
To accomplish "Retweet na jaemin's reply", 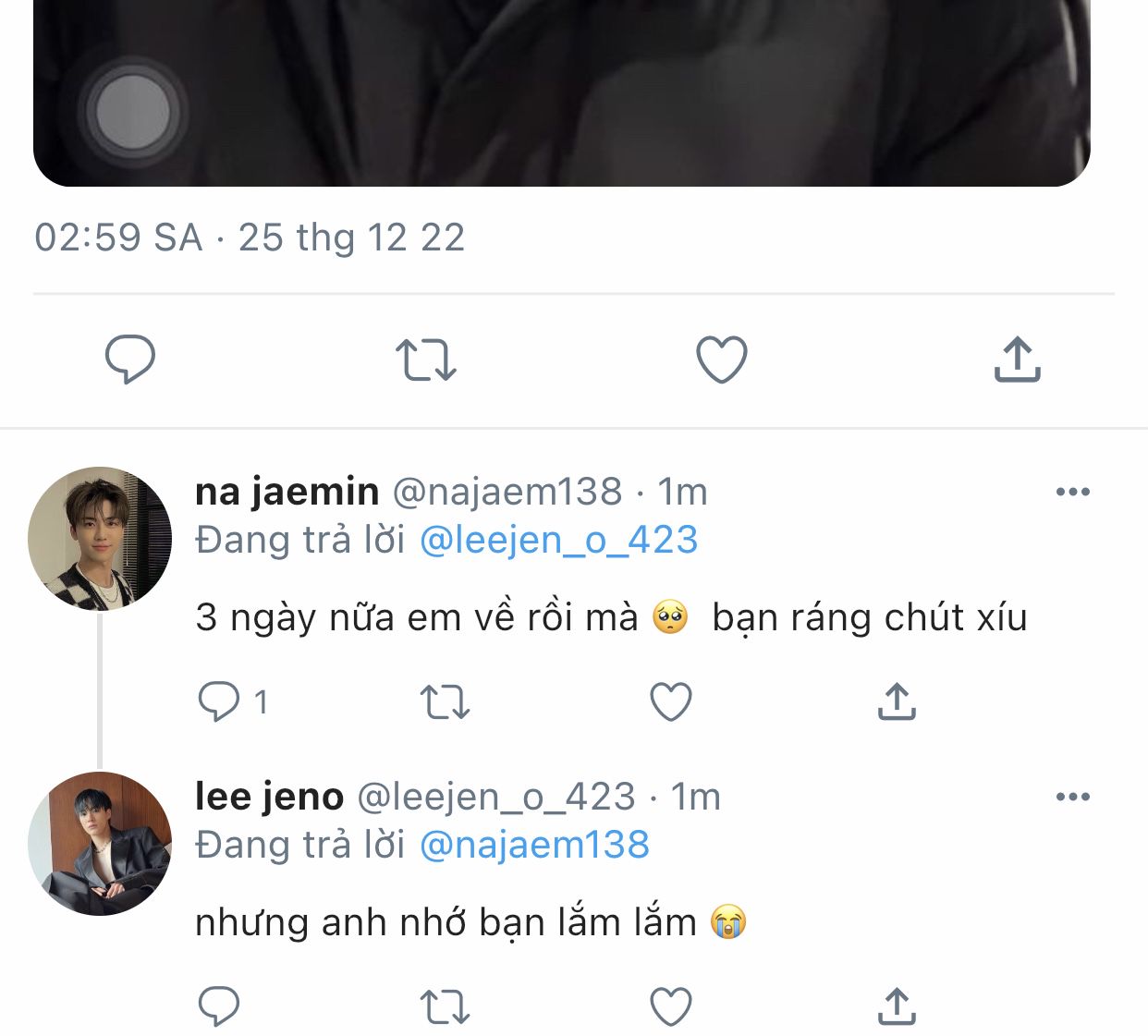I will [x=445, y=701].
